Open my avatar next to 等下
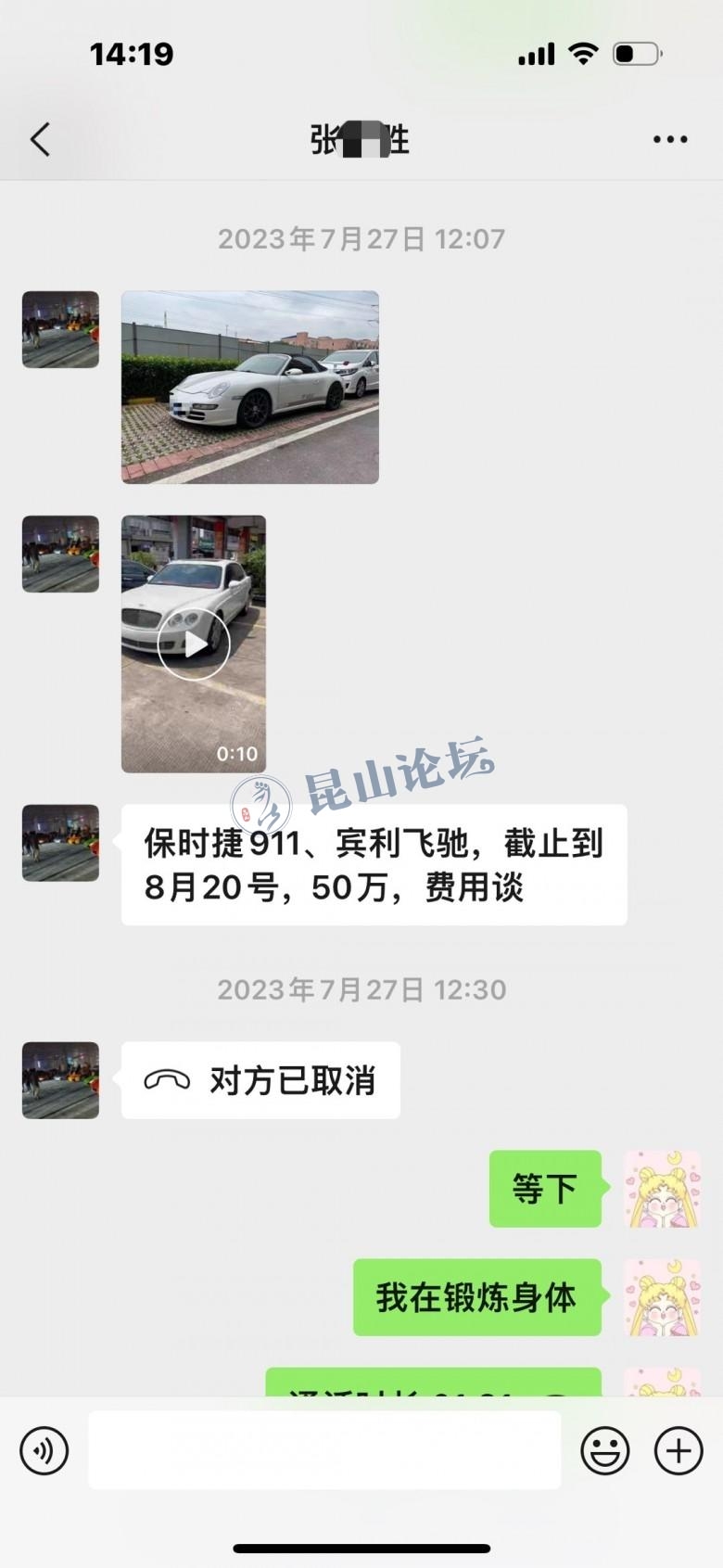 tap(662, 1189)
